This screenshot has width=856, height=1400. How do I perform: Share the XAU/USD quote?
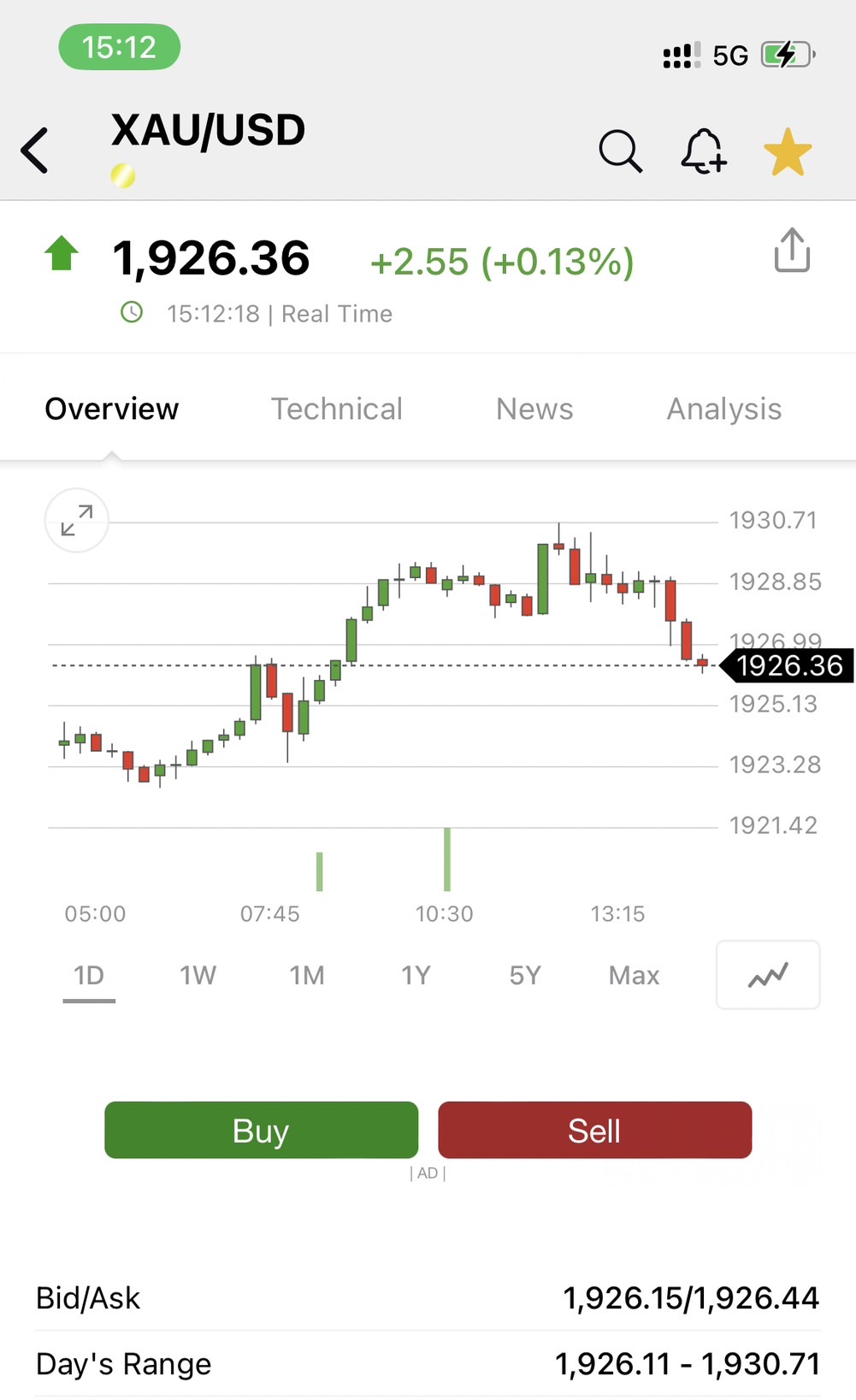792,251
